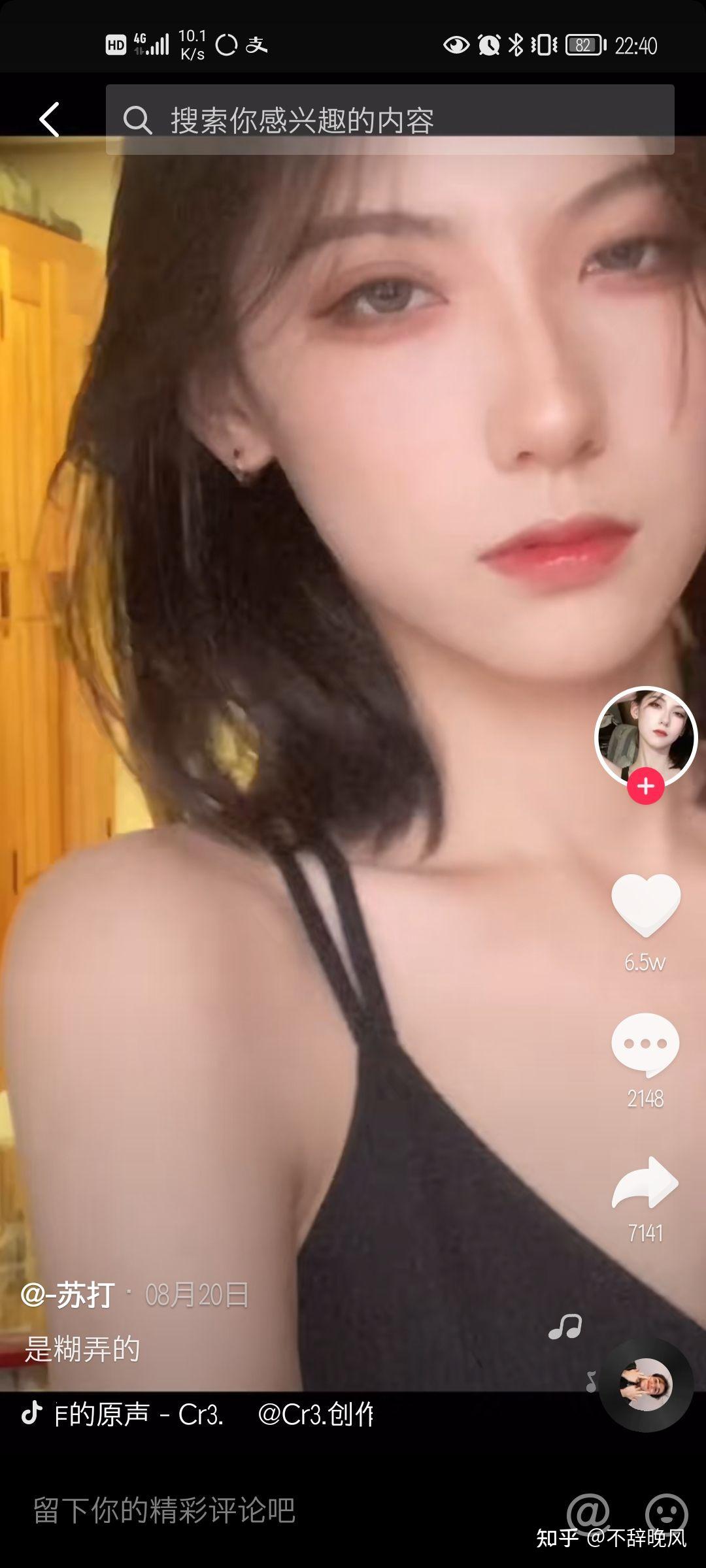Open the emoji picker smiley
Screen dimensions: 706x1568
pyautogui.click(x=666, y=1511)
